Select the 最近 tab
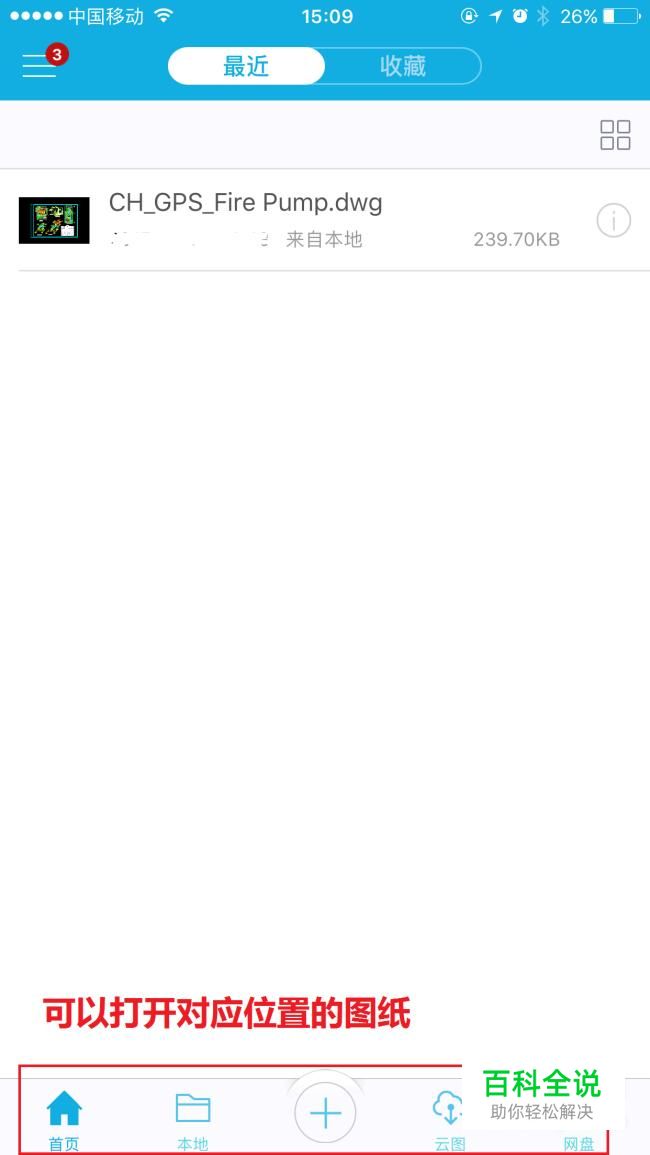The height and width of the screenshot is (1155, 650). (x=246, y=66)
